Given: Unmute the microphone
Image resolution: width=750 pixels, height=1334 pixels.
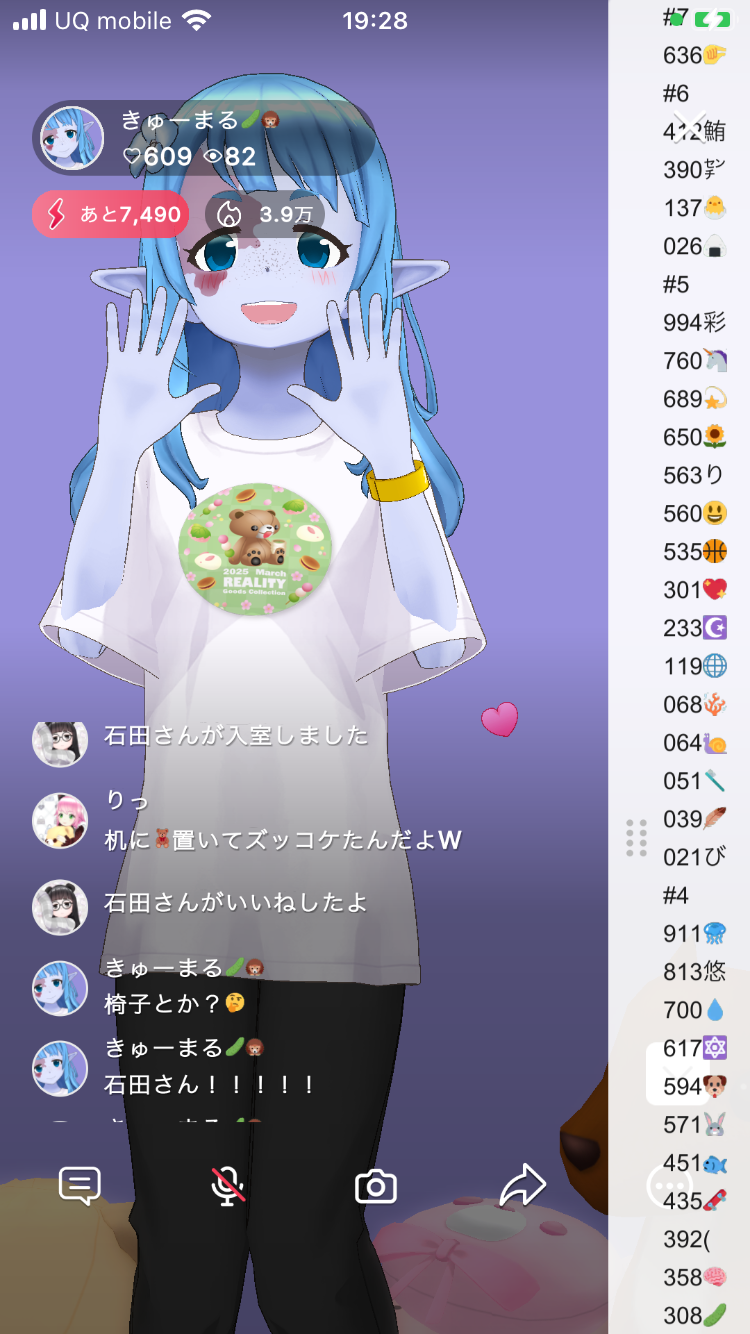Looking at the screenshot, I should (228, 1186).
